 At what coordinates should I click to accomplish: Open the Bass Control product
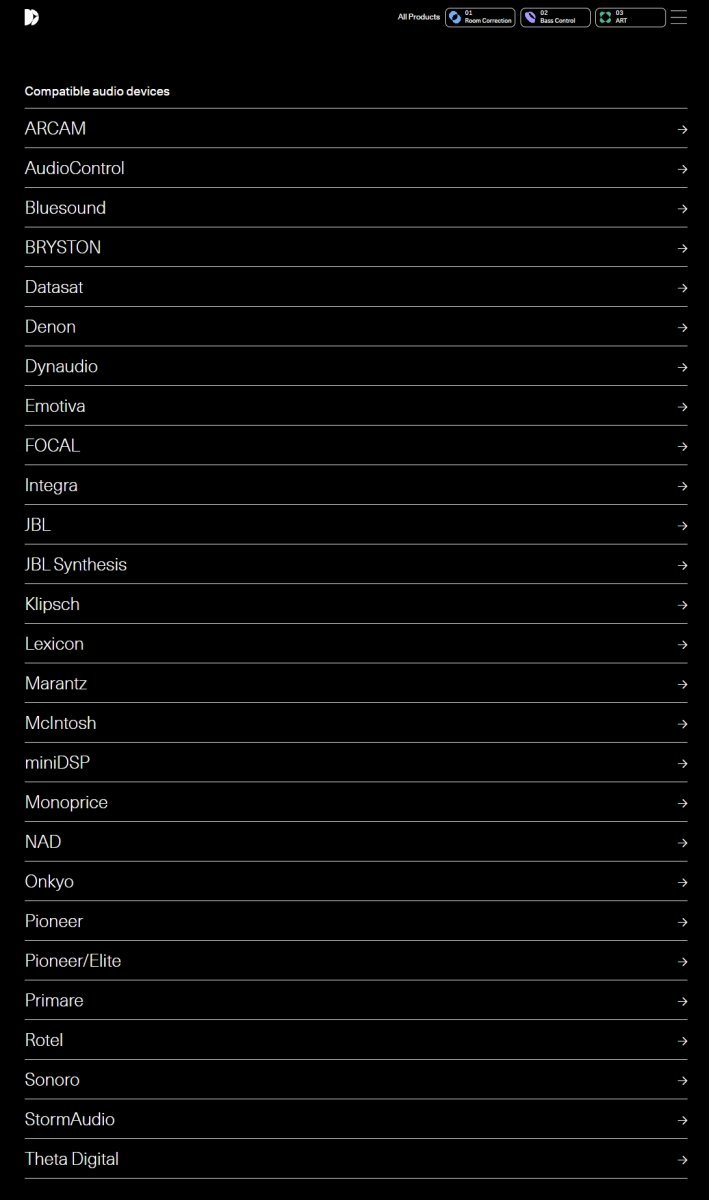click(555, 18)
